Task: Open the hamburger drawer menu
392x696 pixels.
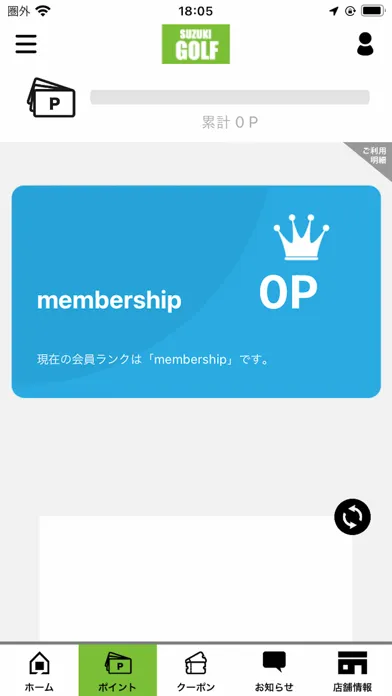Action: coord(26,44)
